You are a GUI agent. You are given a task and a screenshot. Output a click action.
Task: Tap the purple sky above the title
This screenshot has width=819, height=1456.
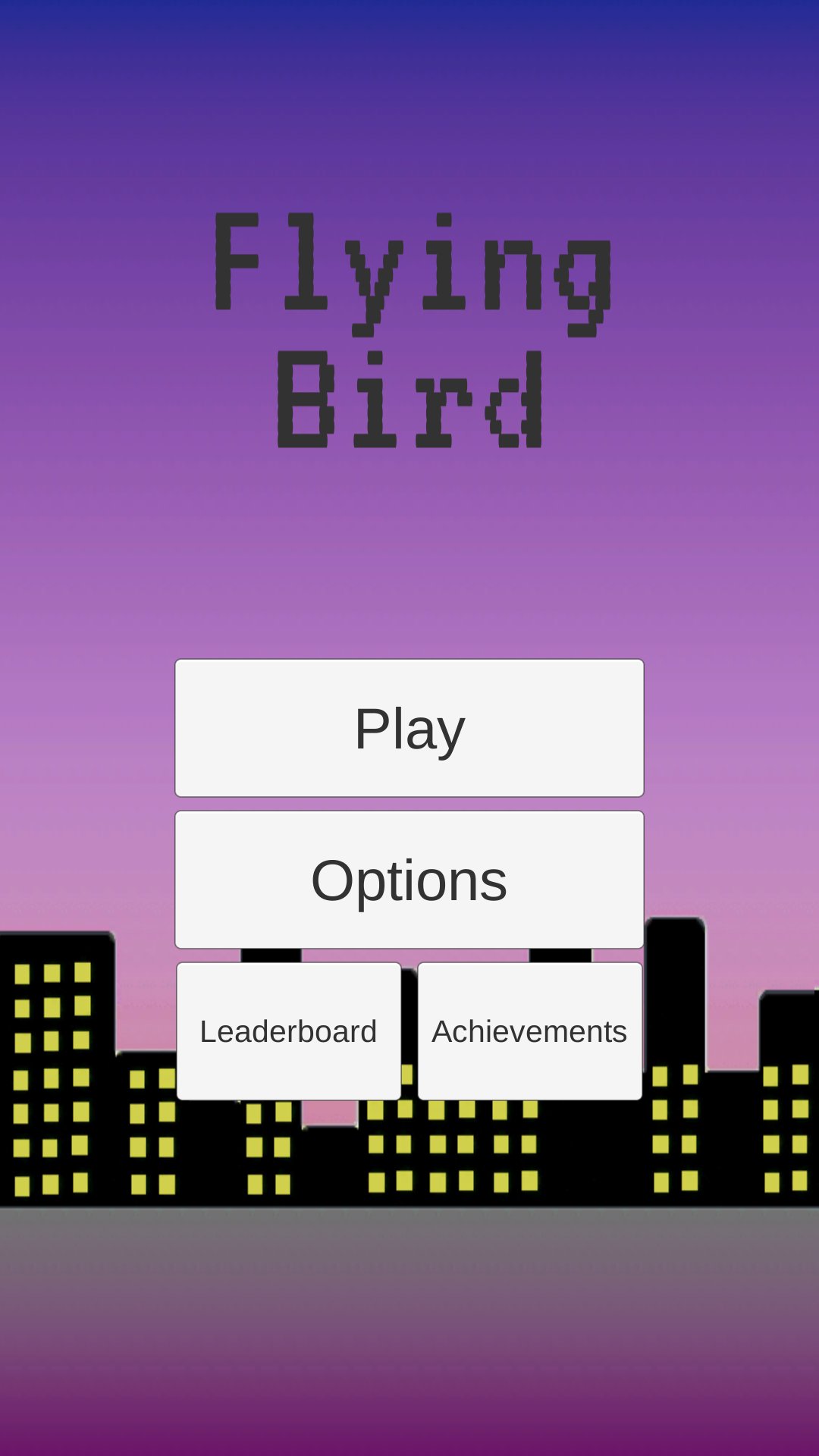coord(409,114)
